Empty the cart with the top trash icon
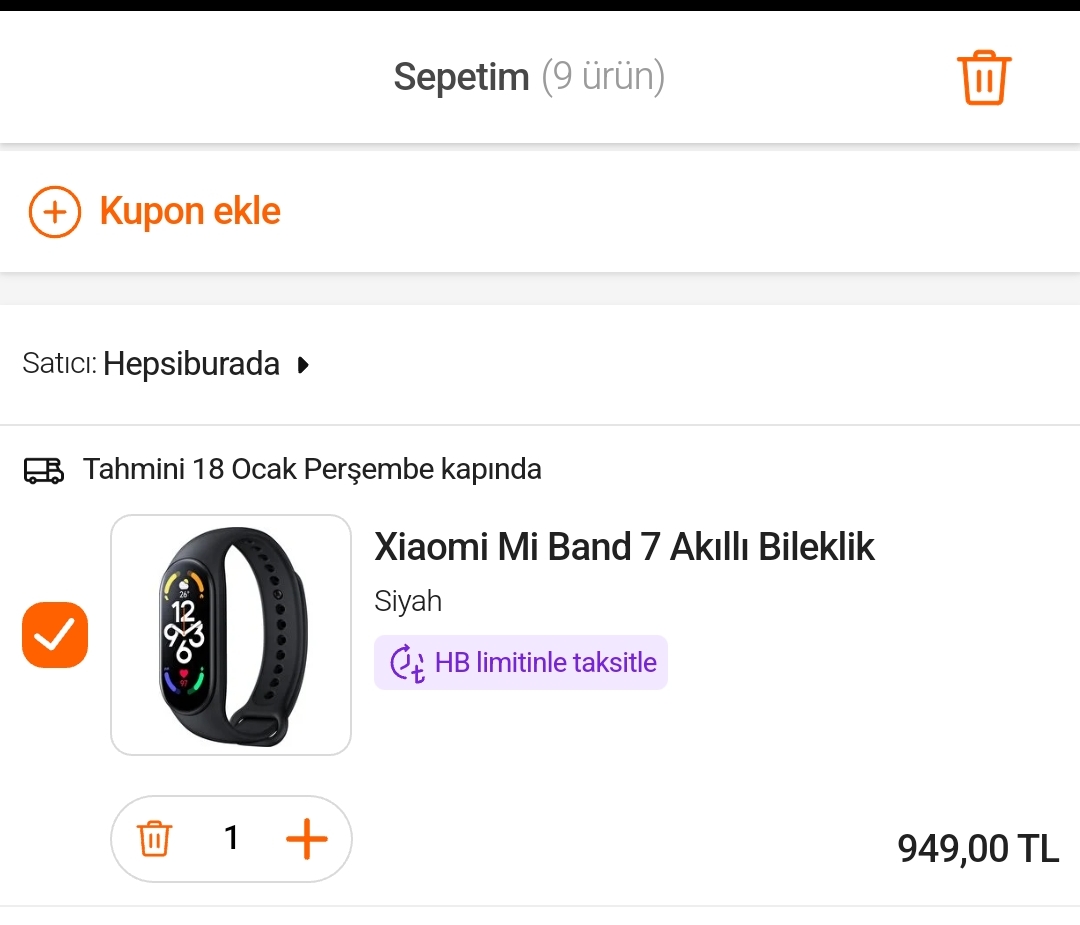This screenshot has width=1080, height=925. [x=984, y=77]
